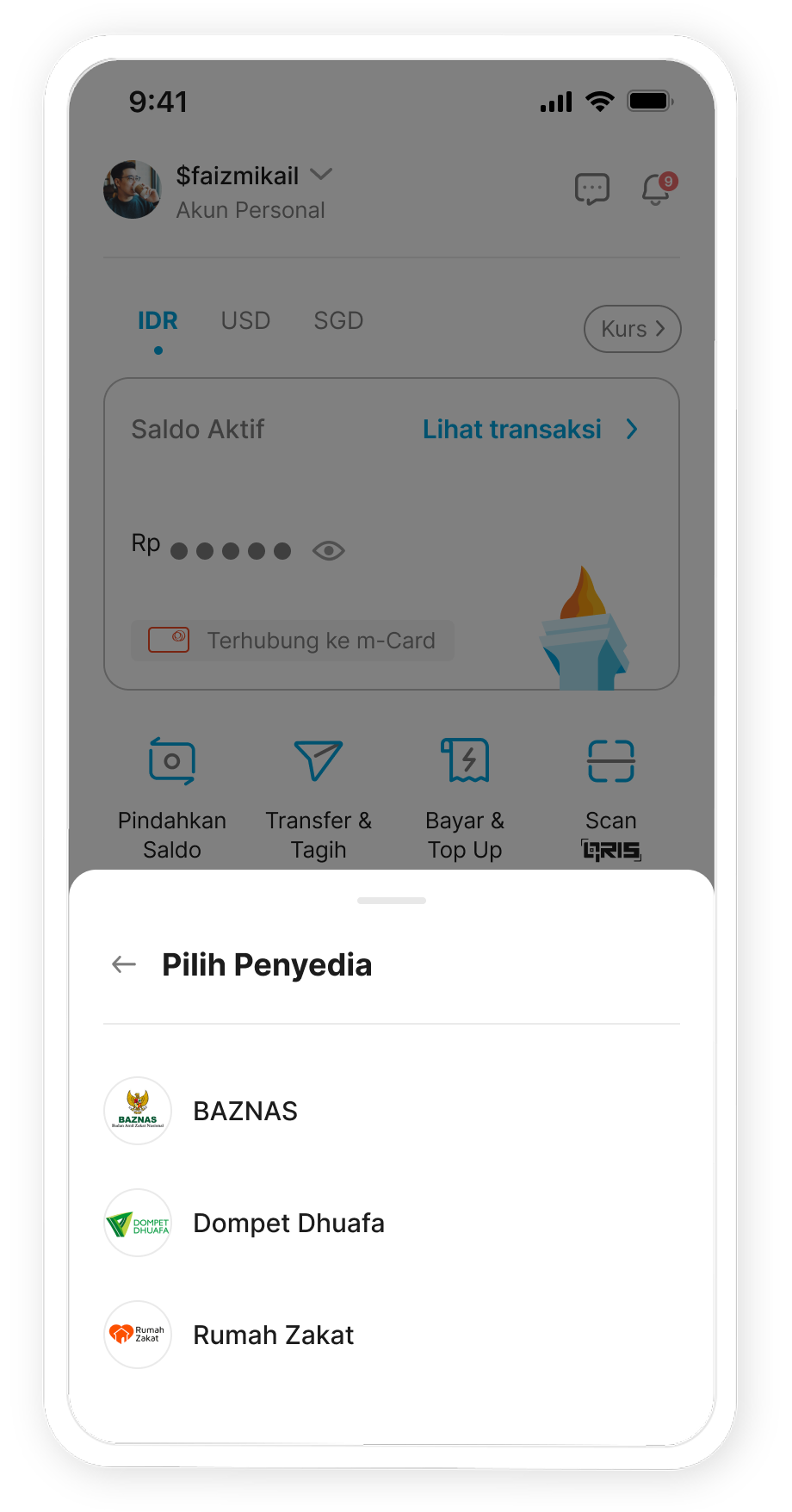Switch to the SGD currency tab
This screenshot has width=792, height=1512.
(338, 321)
